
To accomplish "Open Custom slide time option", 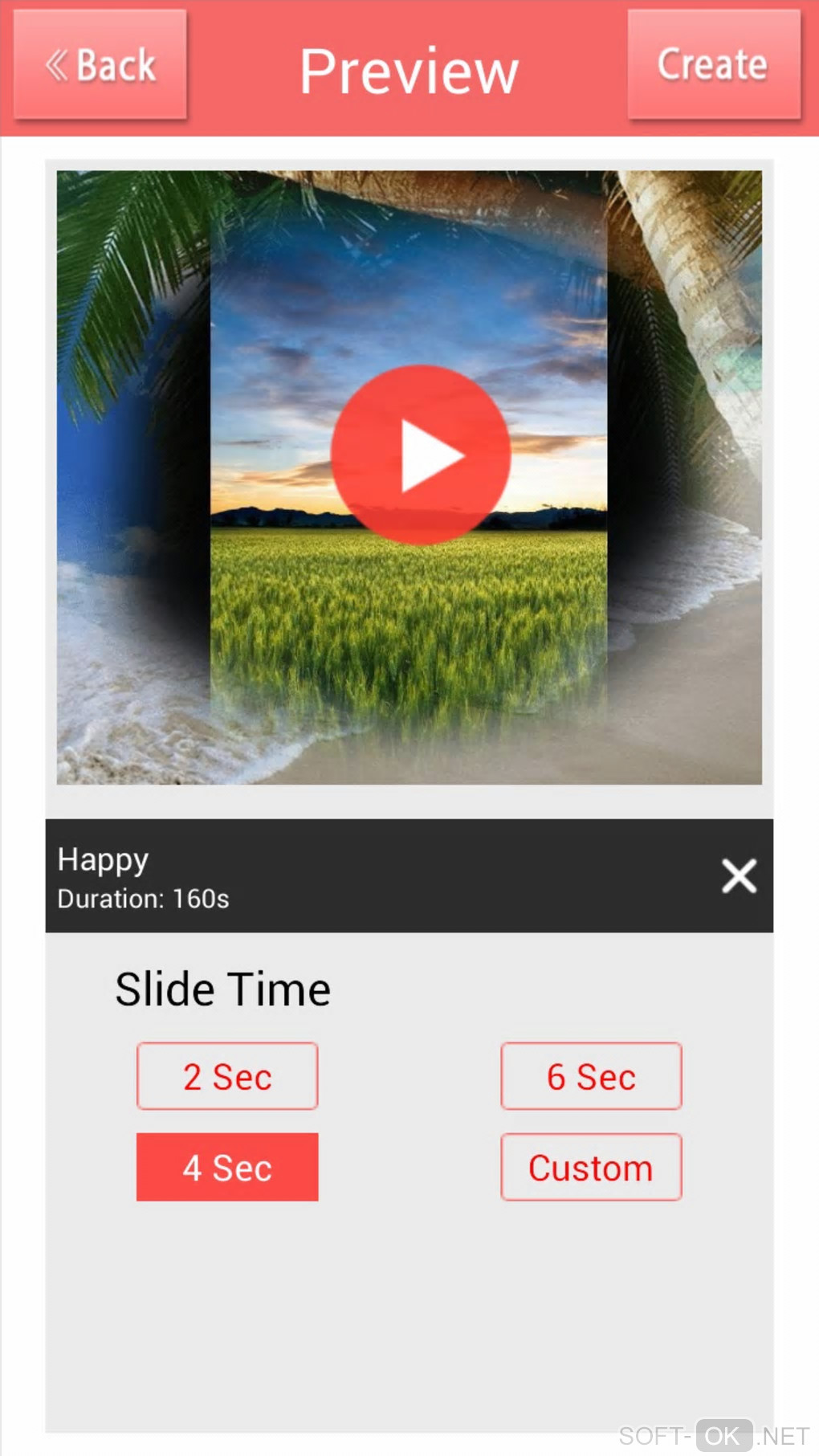I will [591, 1167].
